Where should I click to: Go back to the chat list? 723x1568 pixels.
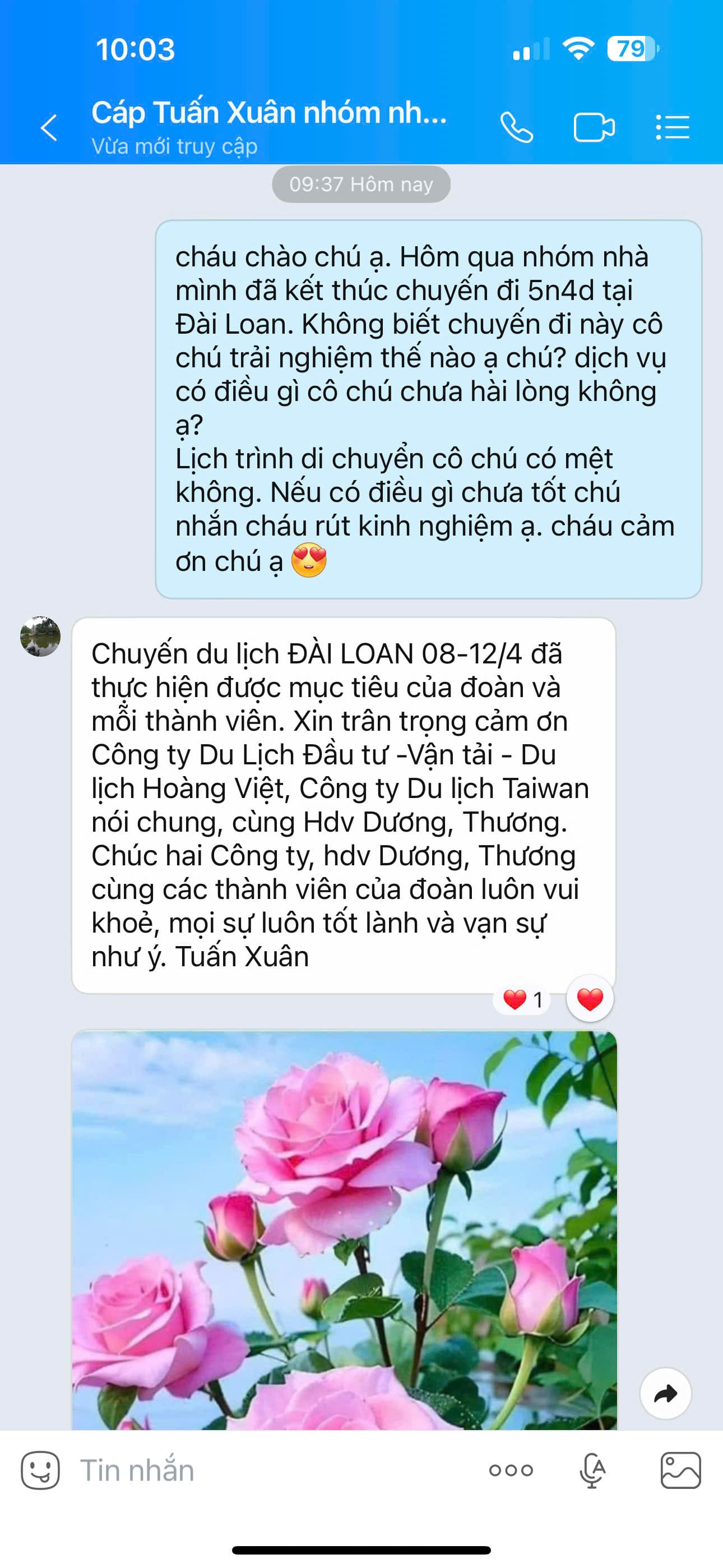49,128
